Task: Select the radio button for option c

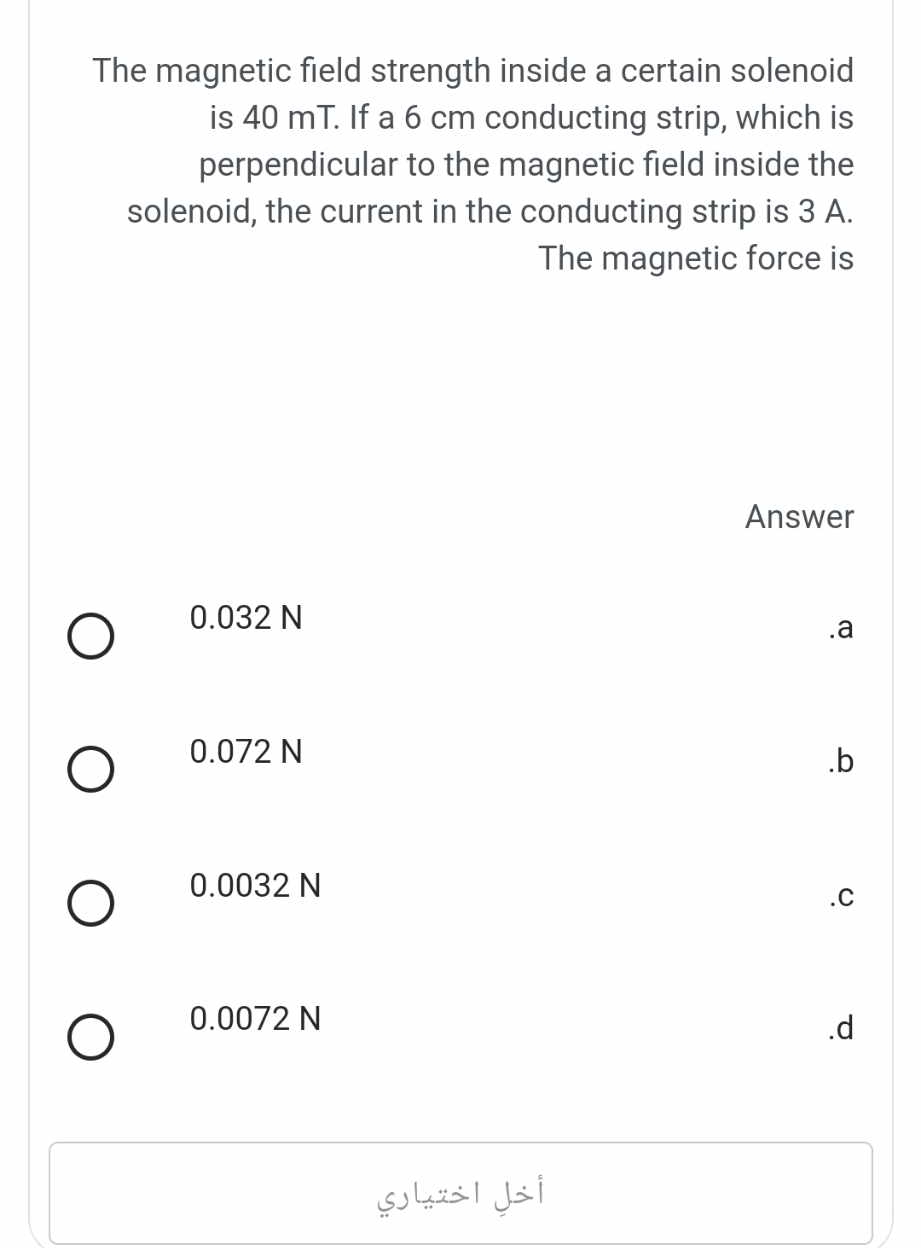Action: [x=91, y=902]
